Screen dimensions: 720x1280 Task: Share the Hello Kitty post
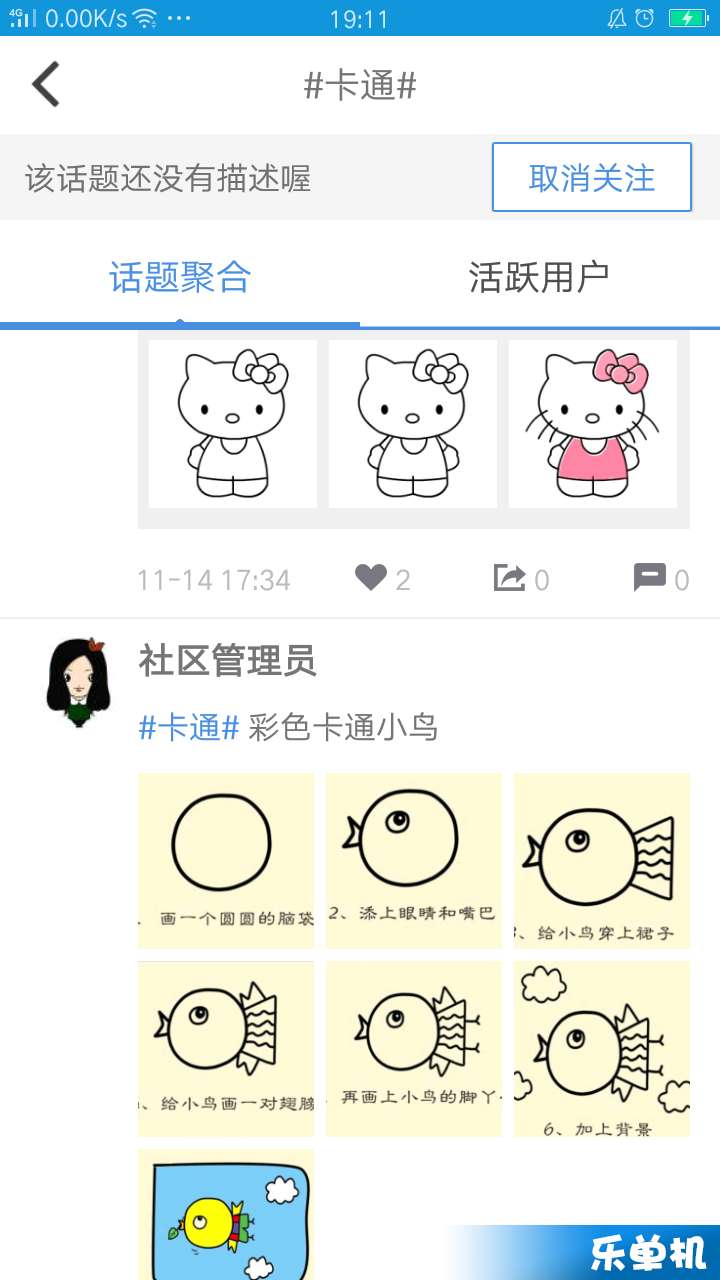521,578
